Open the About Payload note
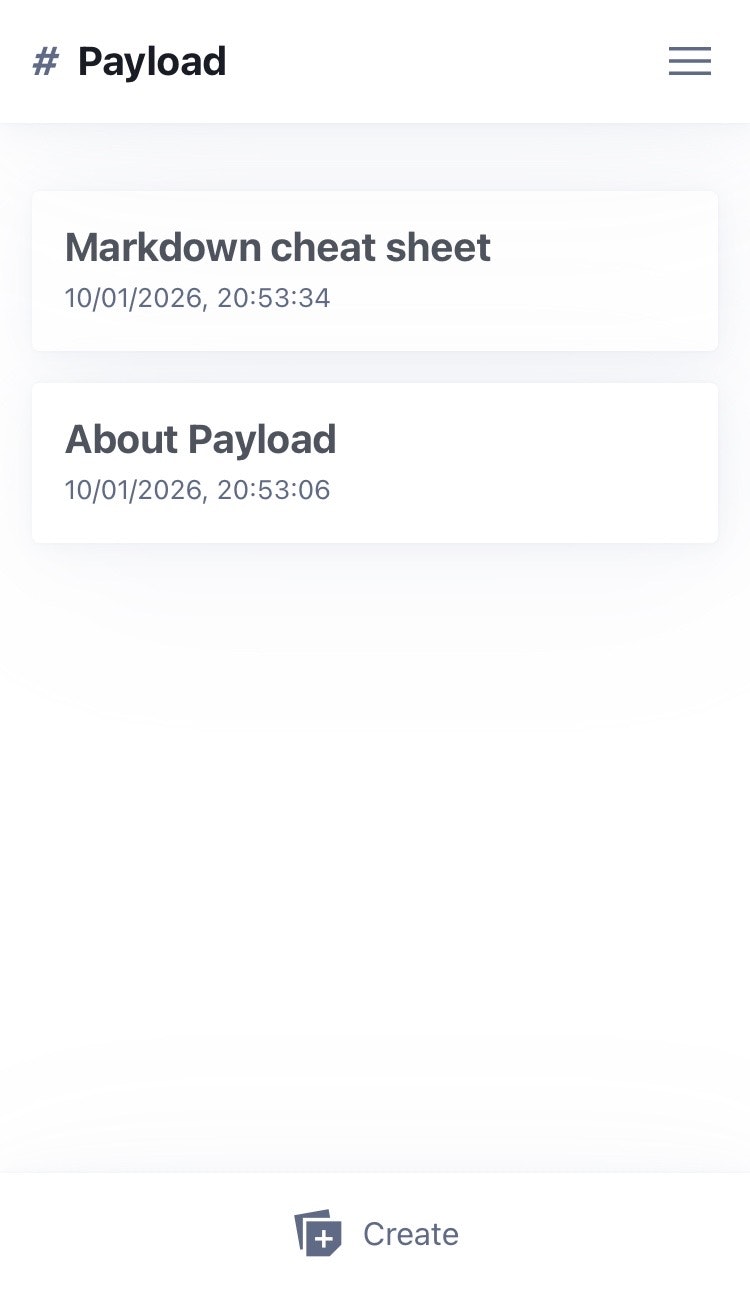Viewport: 750px width, 1293px height. [375, 461]
